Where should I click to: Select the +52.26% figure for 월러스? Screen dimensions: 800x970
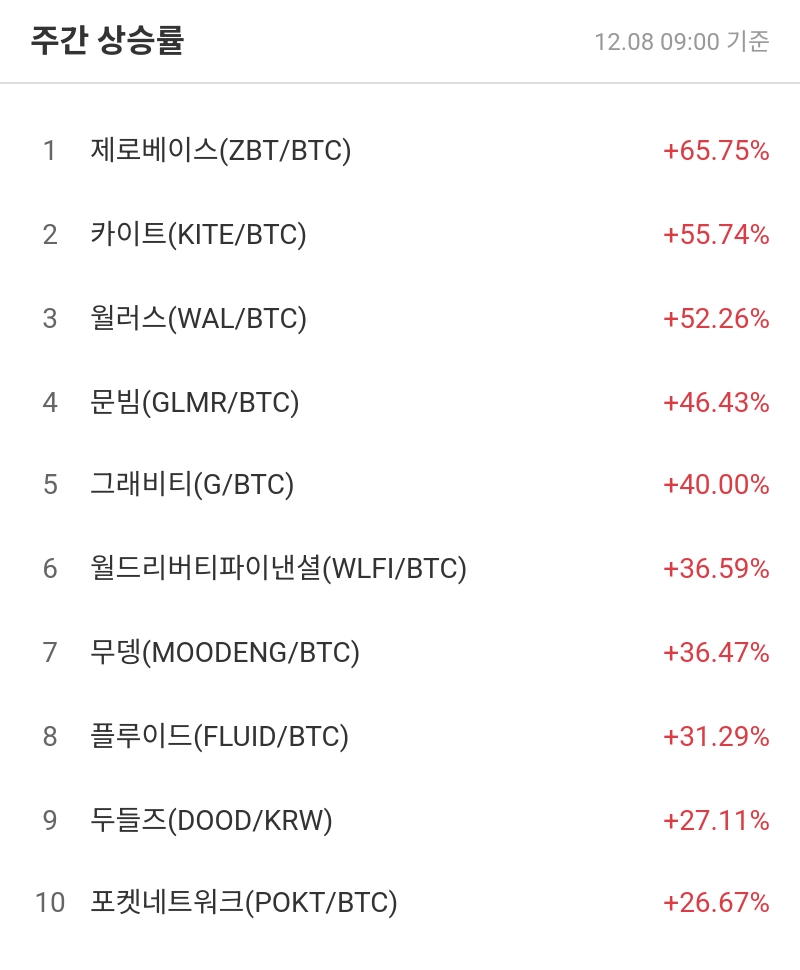[718, 318]
